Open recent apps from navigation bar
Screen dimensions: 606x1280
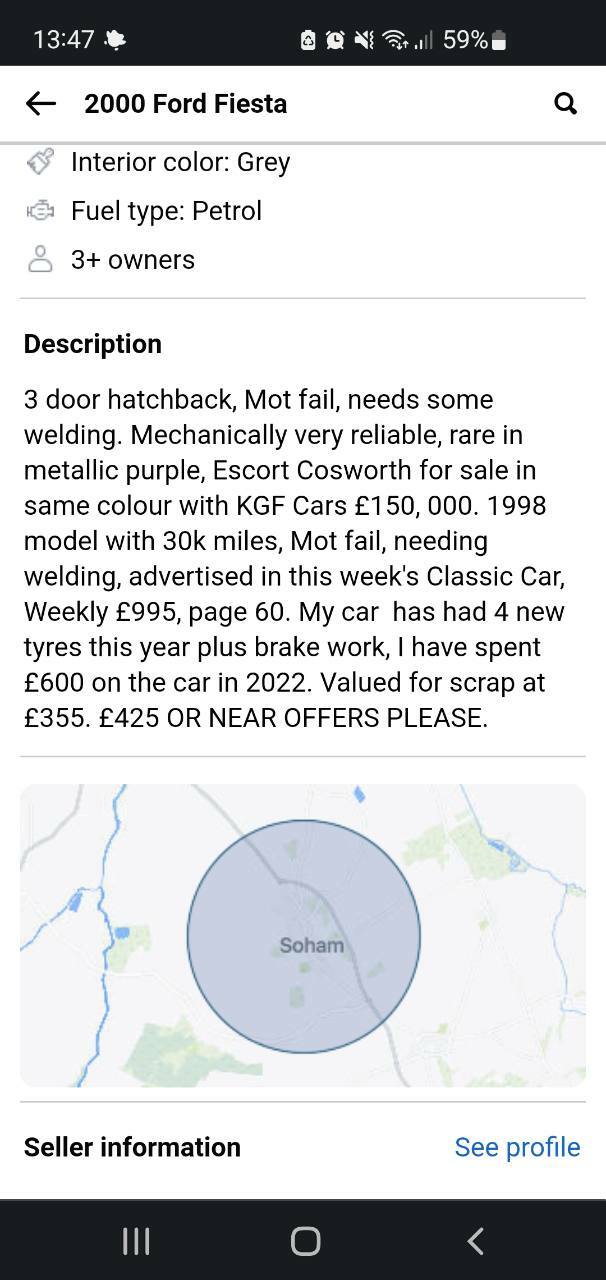pyautogui.click(x=135, y=1241)
